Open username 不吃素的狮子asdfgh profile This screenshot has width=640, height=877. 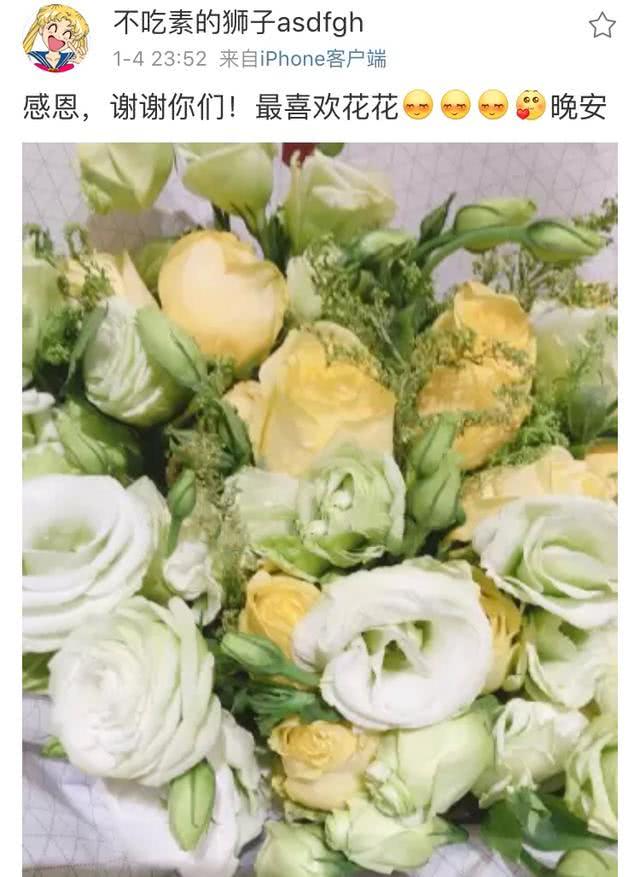point(239,23)
